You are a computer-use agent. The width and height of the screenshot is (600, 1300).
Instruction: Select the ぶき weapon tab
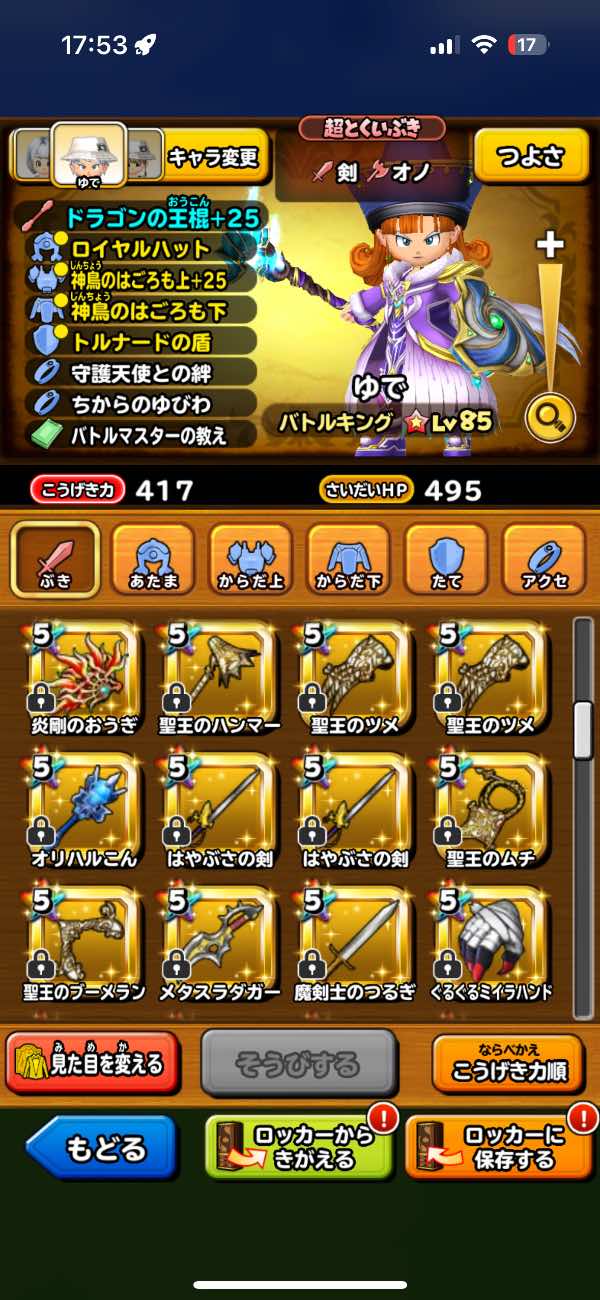(55, 558)
